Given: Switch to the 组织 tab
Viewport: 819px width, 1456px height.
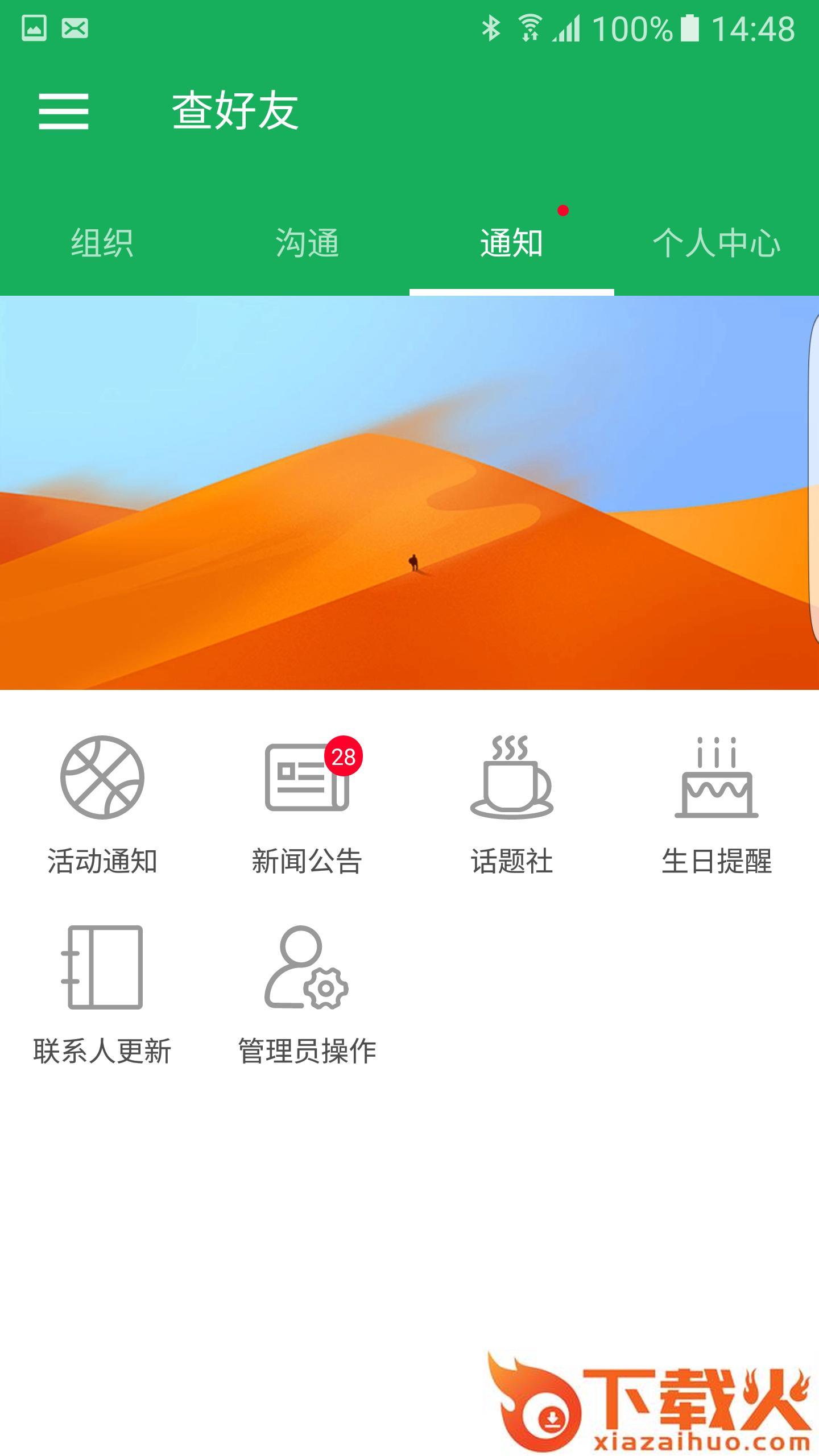Looking at the screenshot, I should pos(102,243).
